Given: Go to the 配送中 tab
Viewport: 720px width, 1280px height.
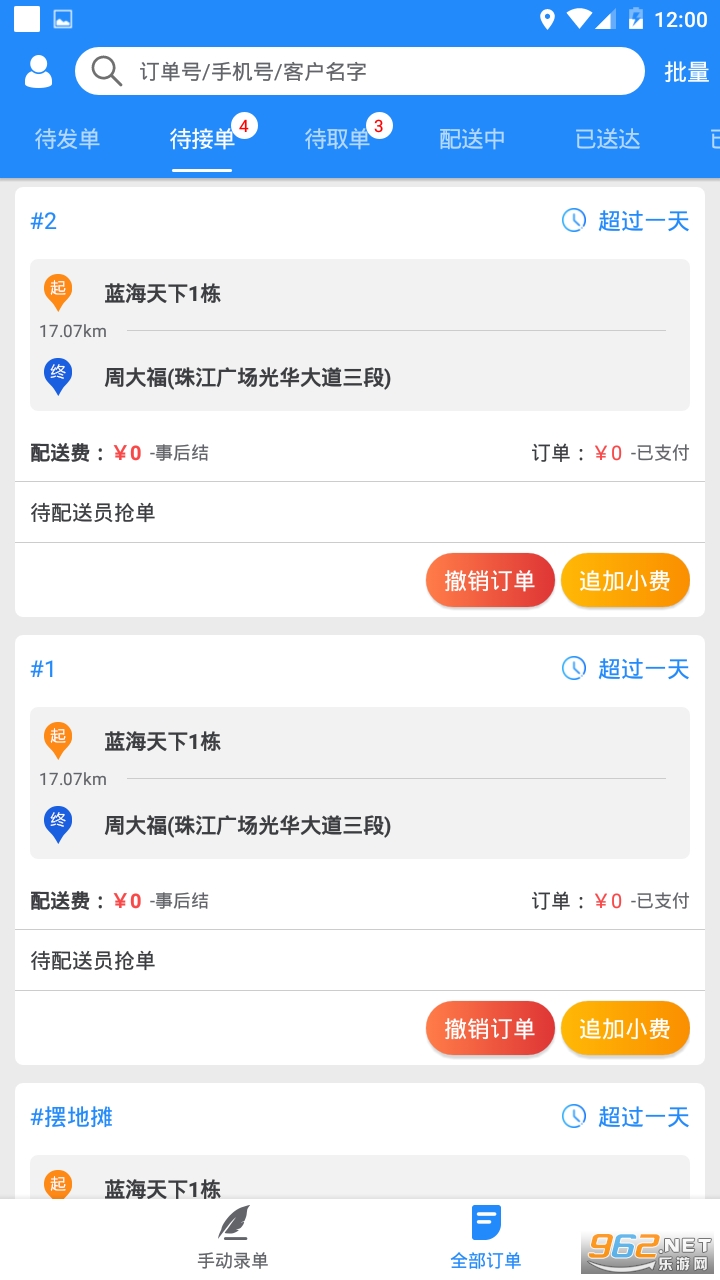Looking at the screenshot, I should (x=472, y=139).
